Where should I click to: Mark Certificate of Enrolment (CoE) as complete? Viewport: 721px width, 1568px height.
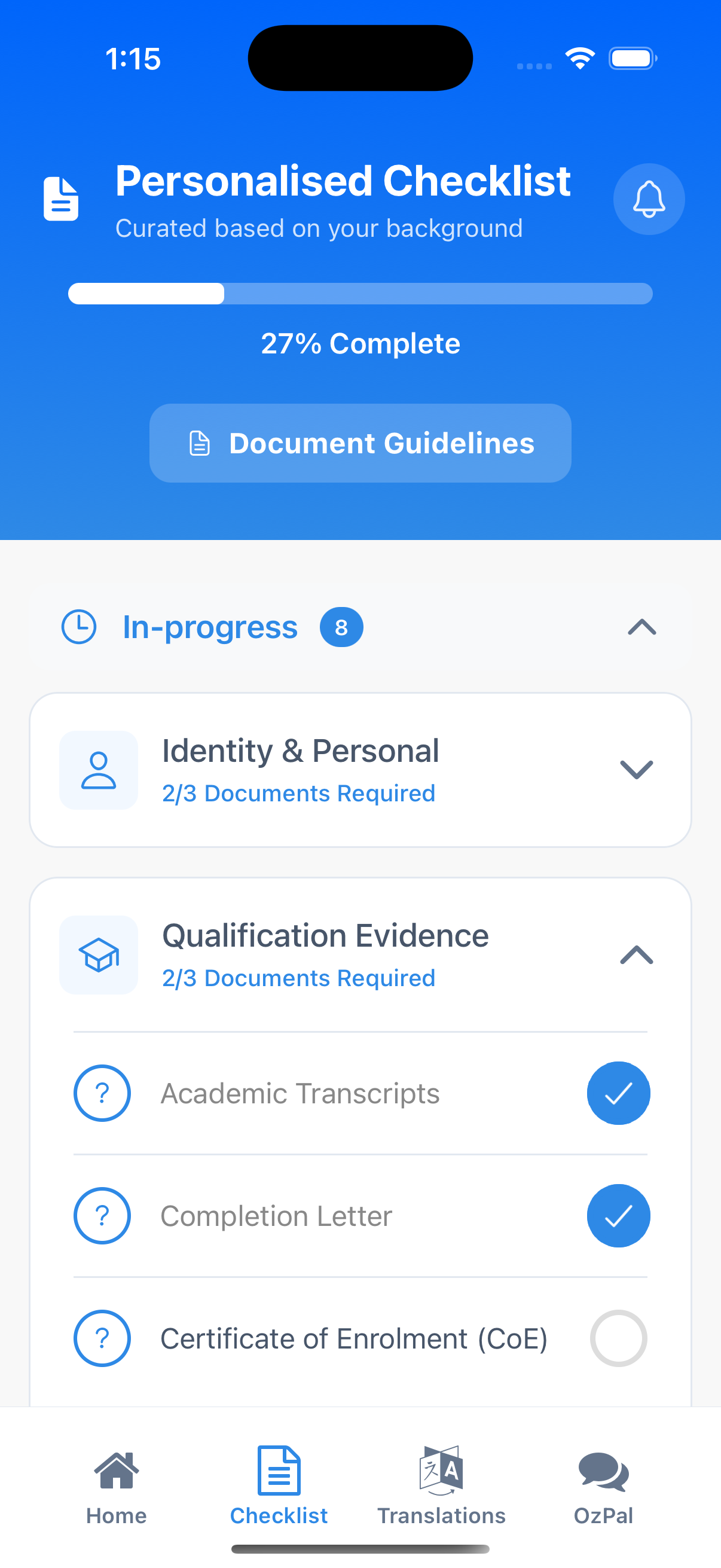(618, 1338)
